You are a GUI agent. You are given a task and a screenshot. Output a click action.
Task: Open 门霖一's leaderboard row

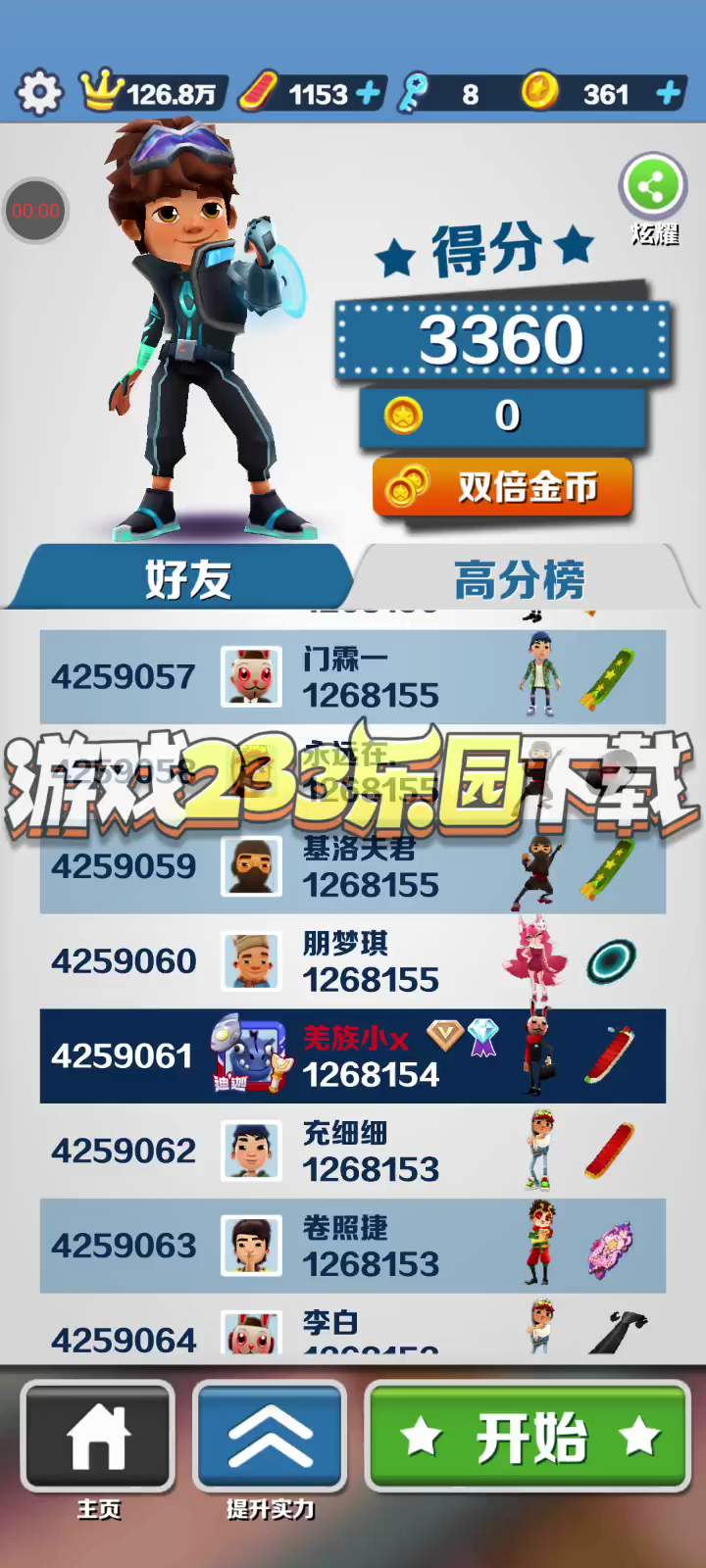pos(353,677)
